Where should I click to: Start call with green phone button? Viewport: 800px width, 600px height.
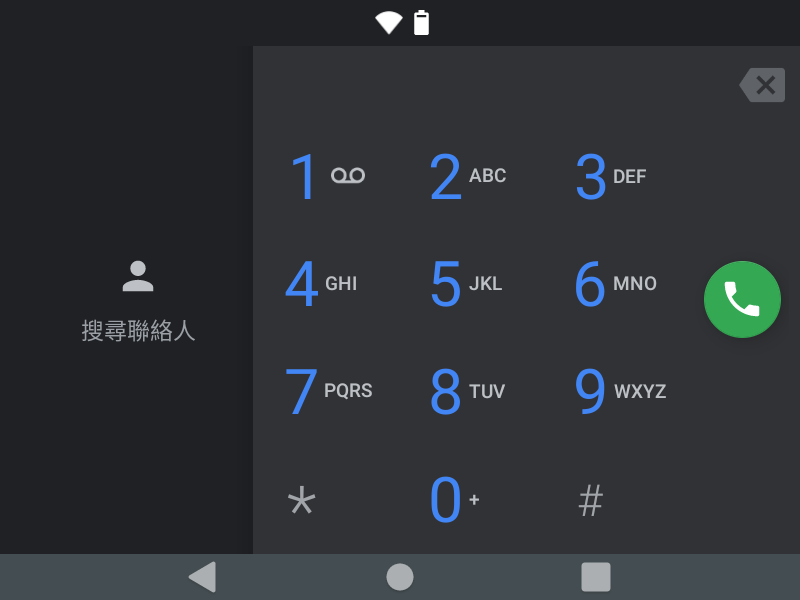(x=742, y=299)
